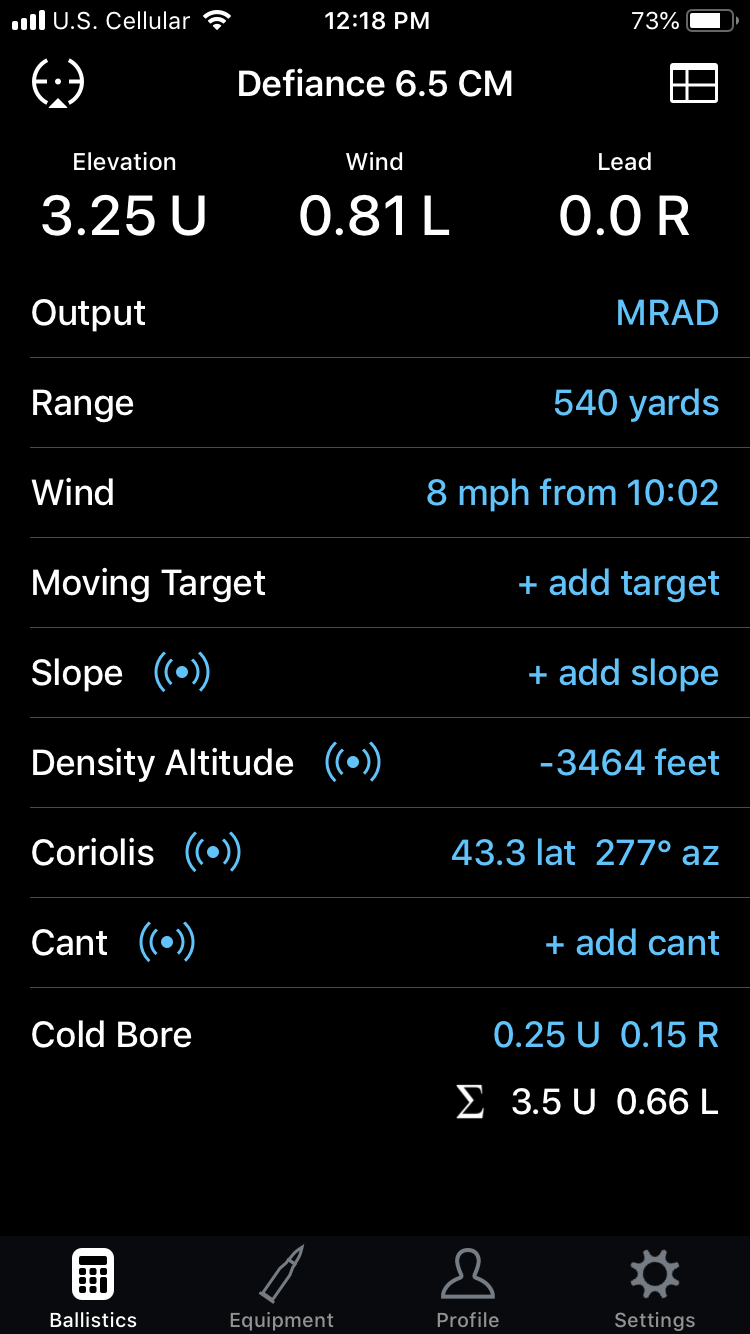Select the Ballistics tab
Screen dimensions: 750x1334
point(93,1288)
